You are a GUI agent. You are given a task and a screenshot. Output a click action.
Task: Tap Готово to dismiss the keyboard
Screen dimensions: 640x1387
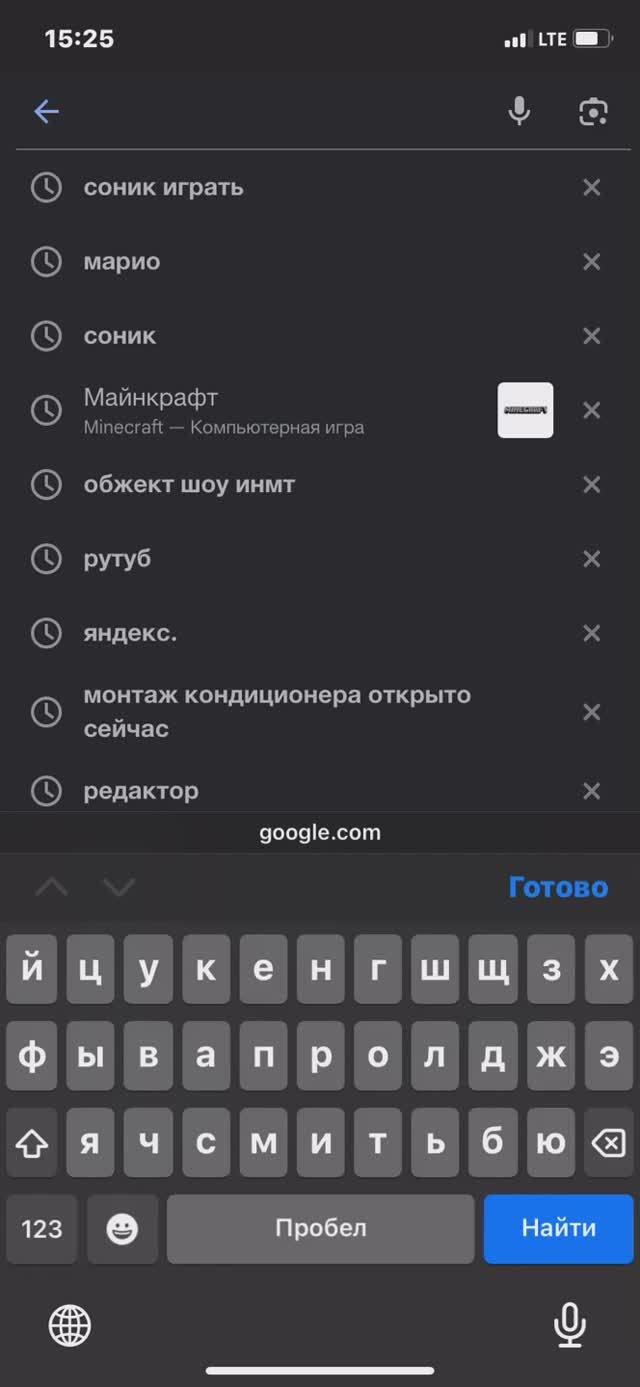pyautogui.click(x=558, y=887)
